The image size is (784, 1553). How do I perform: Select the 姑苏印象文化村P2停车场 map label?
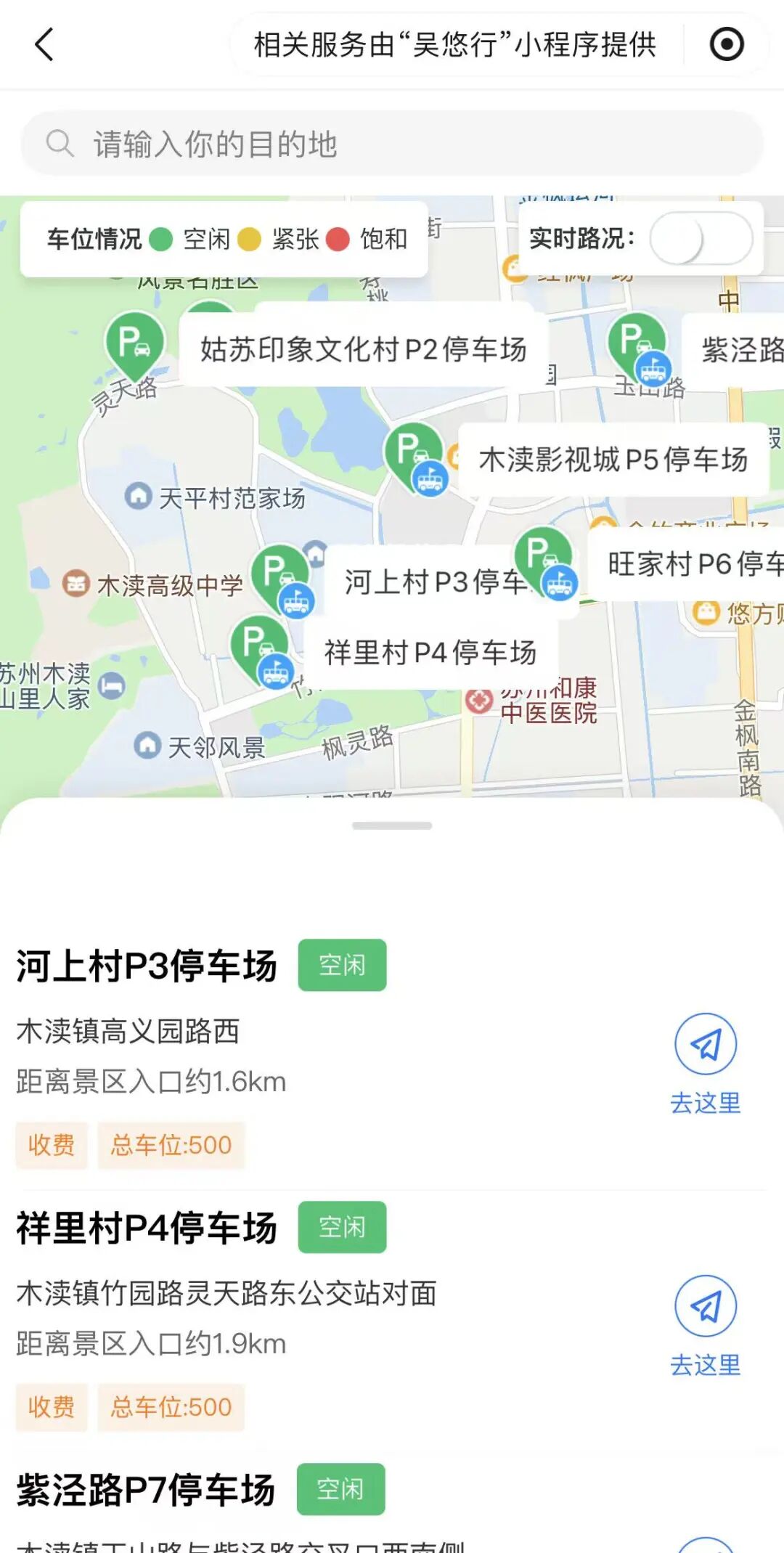(363, 349)
